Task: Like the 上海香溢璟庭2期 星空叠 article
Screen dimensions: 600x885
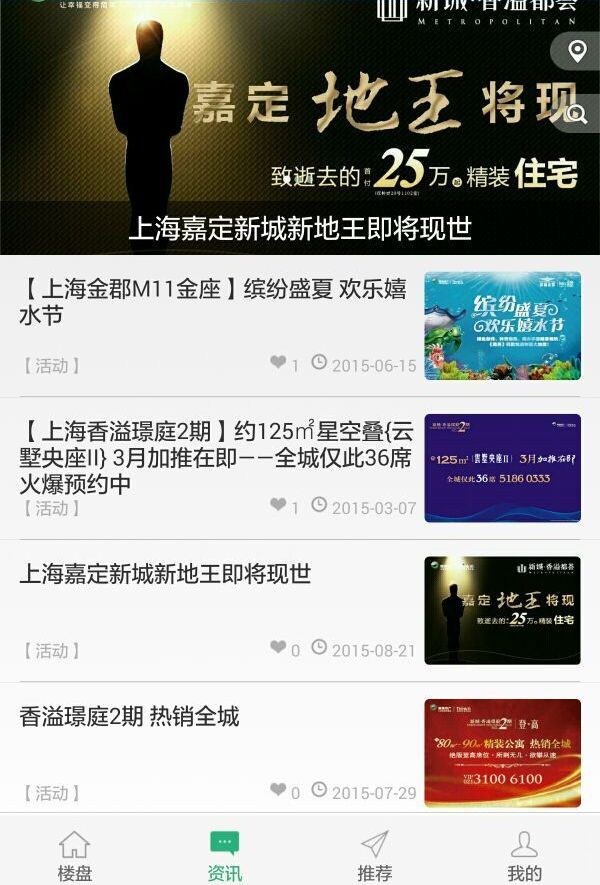Action: click(x=278, y=506)
